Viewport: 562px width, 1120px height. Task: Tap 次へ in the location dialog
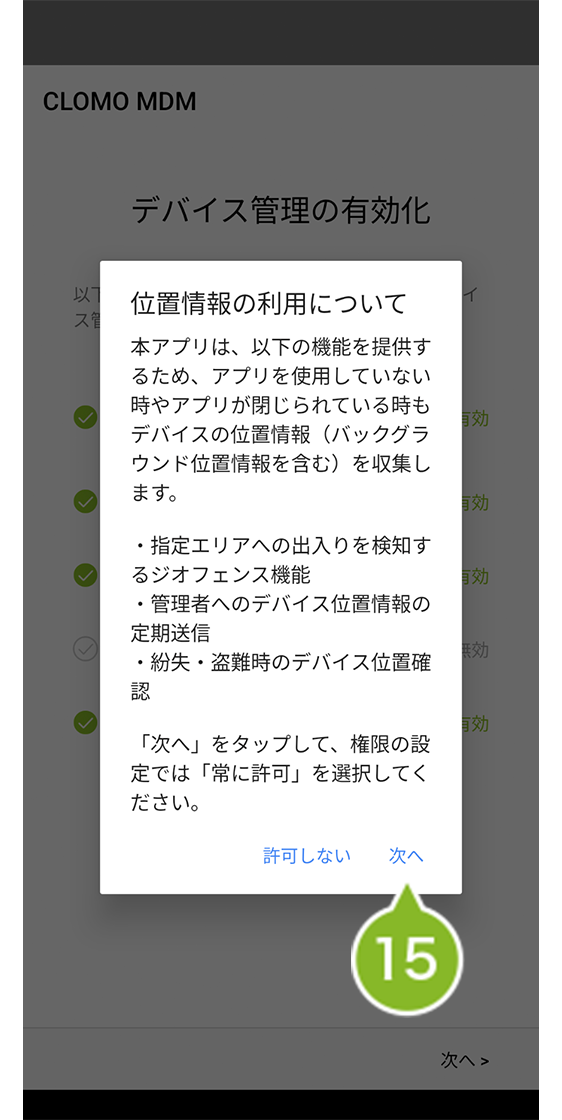coord(406,855)
